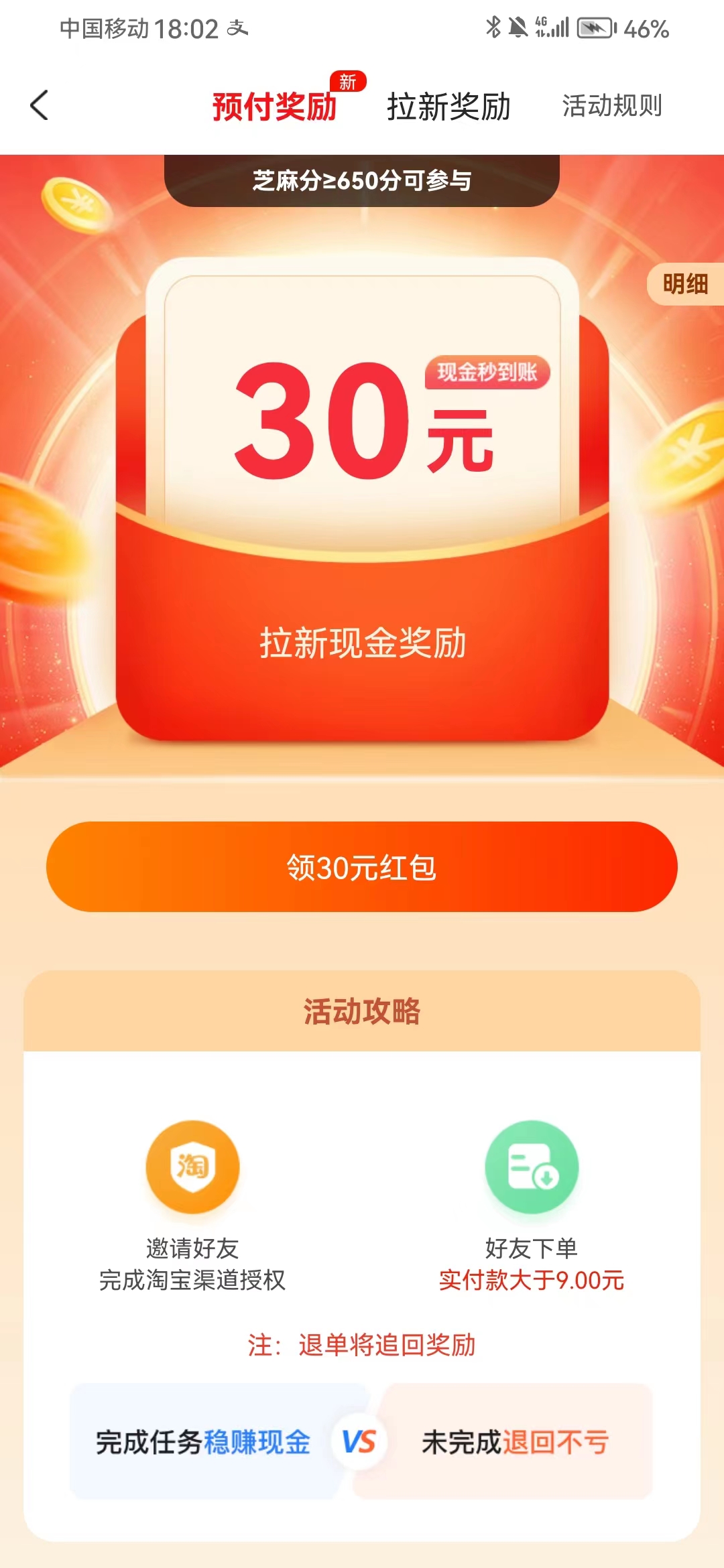
Task: Select the 预付奖励 tab
Action: coord(275,106)
